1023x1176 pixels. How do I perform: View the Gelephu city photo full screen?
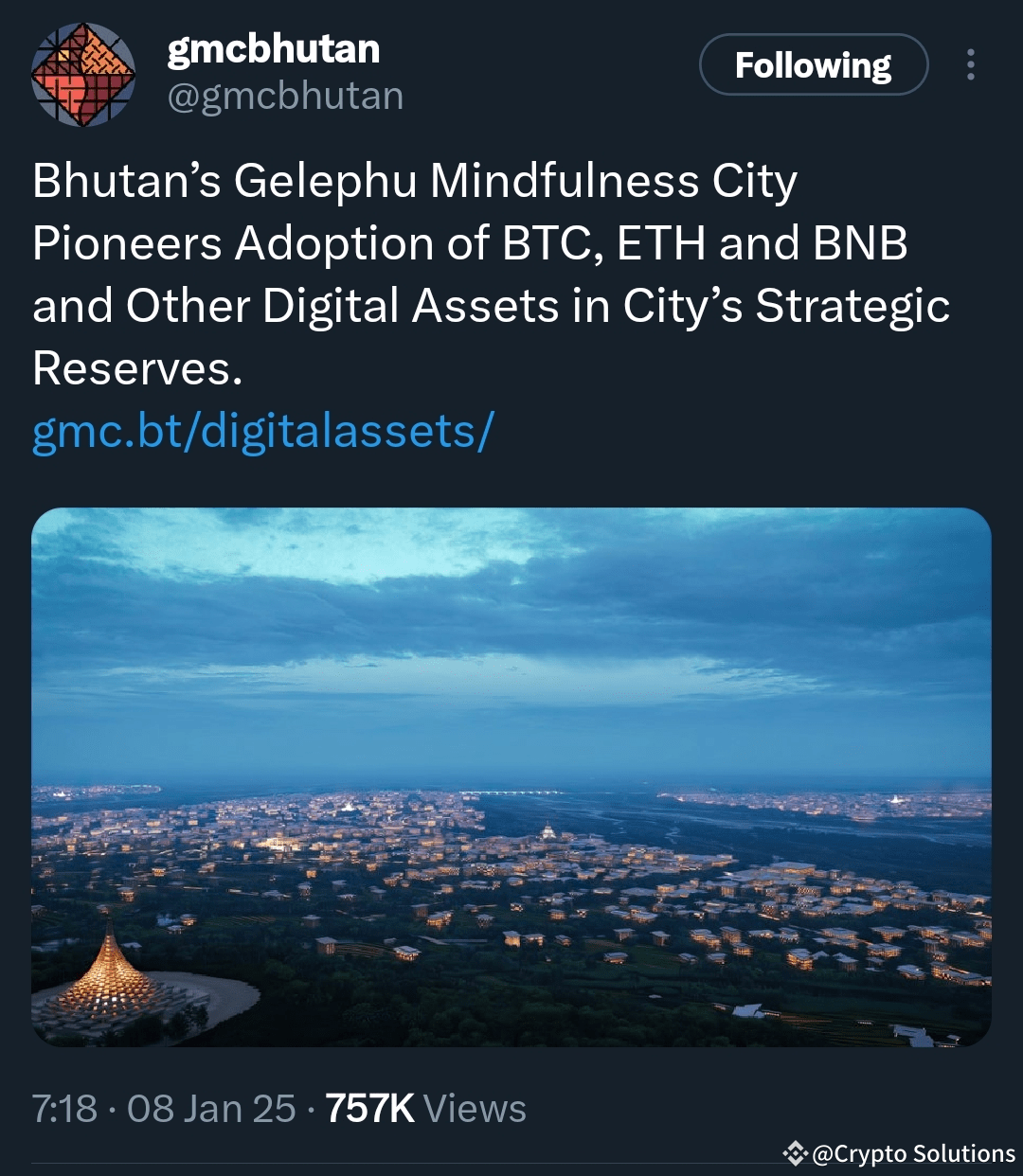511,776
